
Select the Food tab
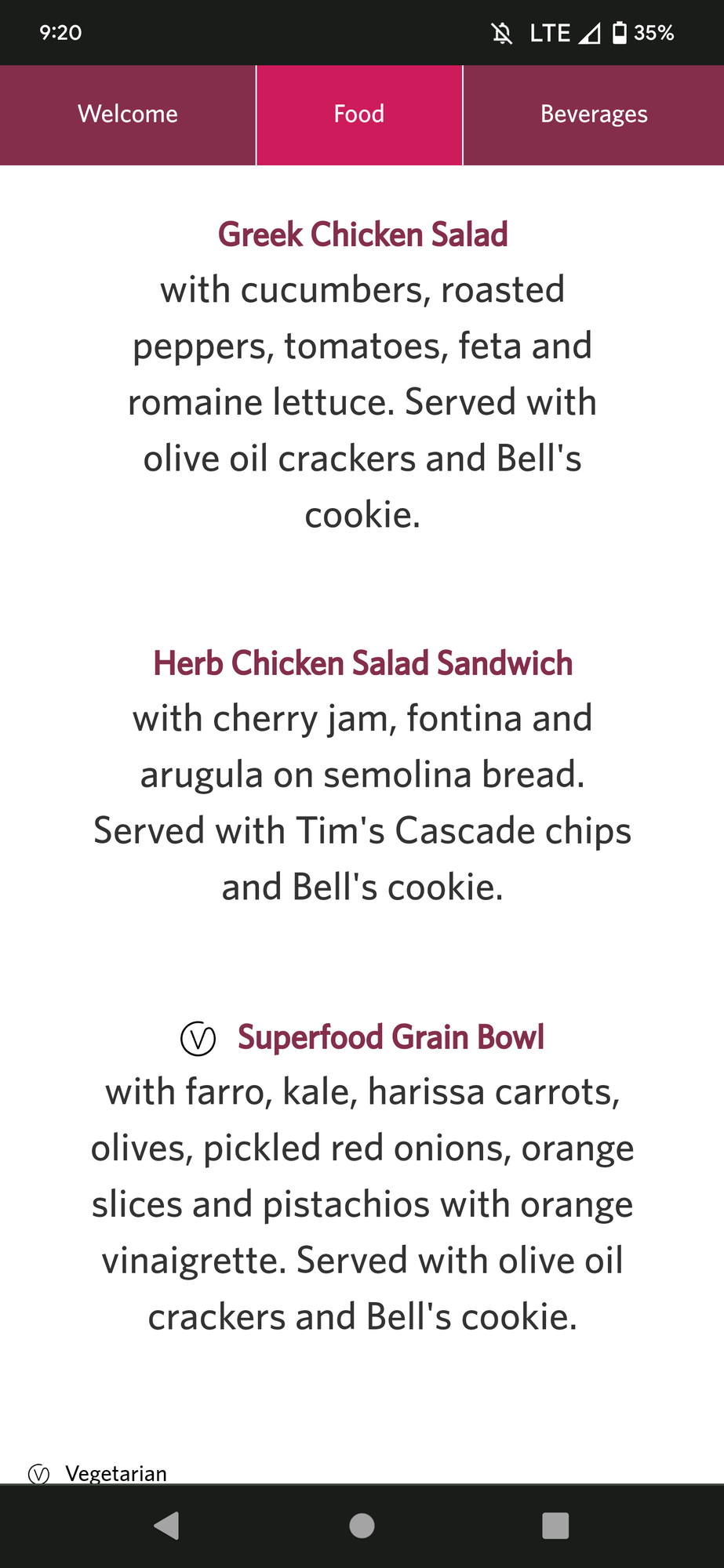pyautogui.click(x=359, y=114)
